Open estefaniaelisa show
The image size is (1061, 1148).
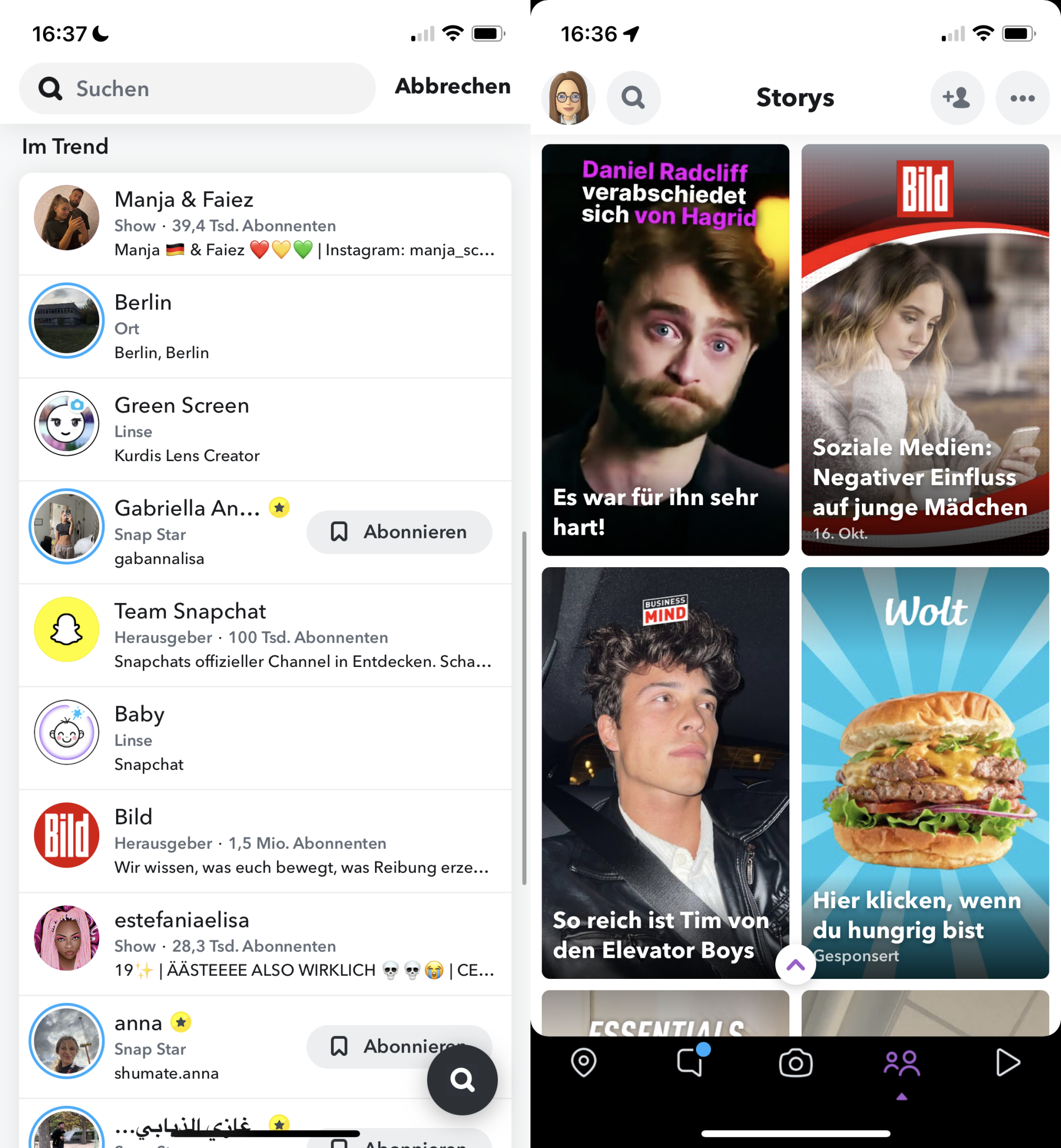[264, 944]
